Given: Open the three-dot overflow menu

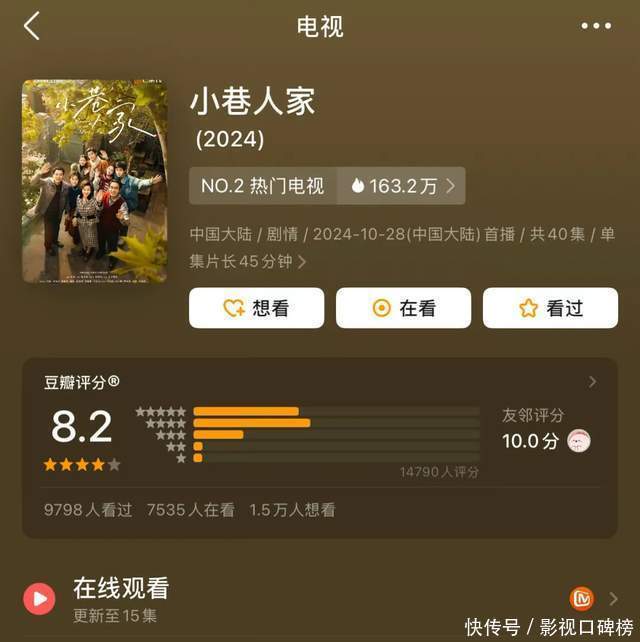Looking at the screenshot, I should 596,27.
